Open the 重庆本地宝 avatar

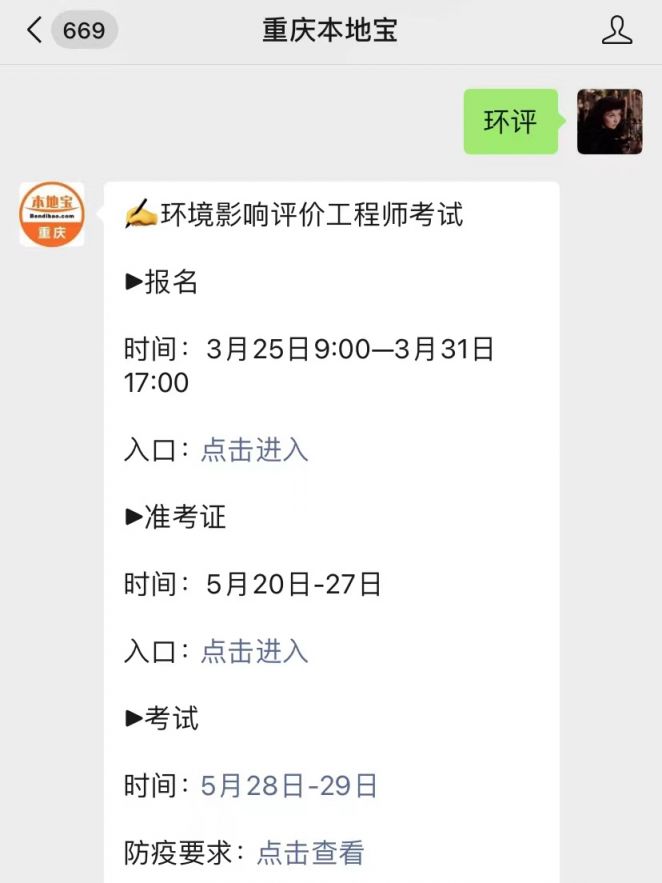coord(52,214)
